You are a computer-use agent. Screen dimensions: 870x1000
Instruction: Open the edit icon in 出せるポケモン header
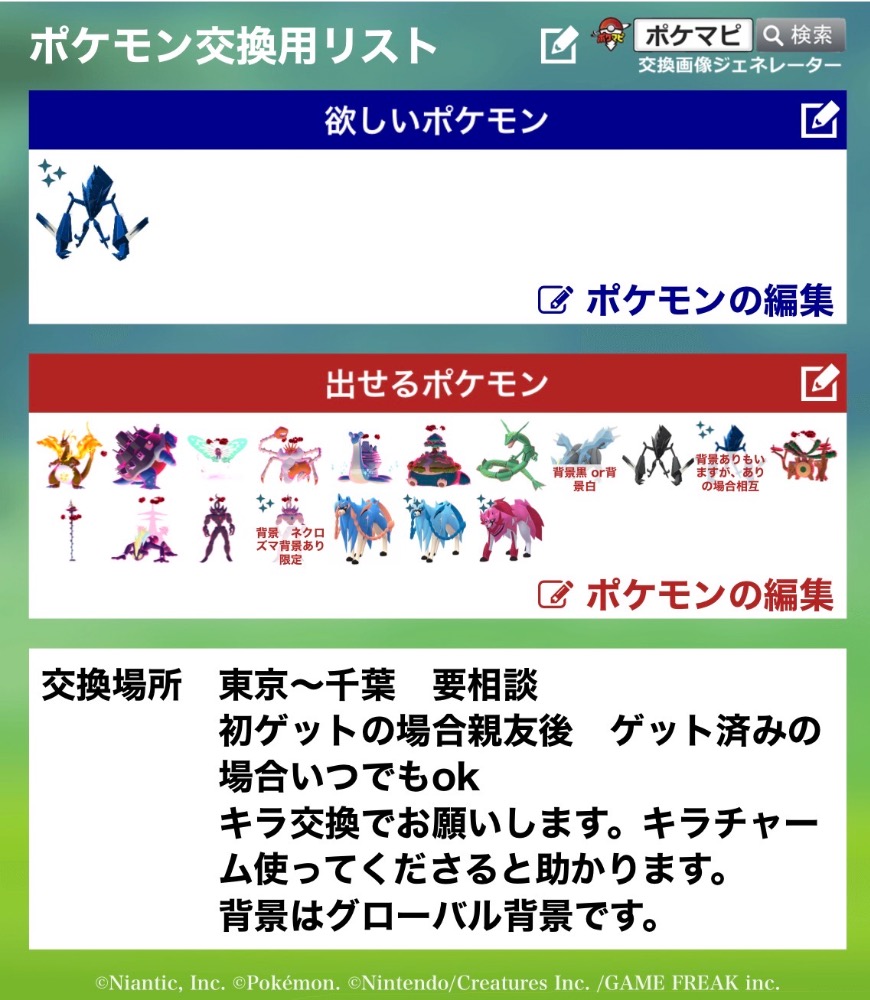click(819, 382)
